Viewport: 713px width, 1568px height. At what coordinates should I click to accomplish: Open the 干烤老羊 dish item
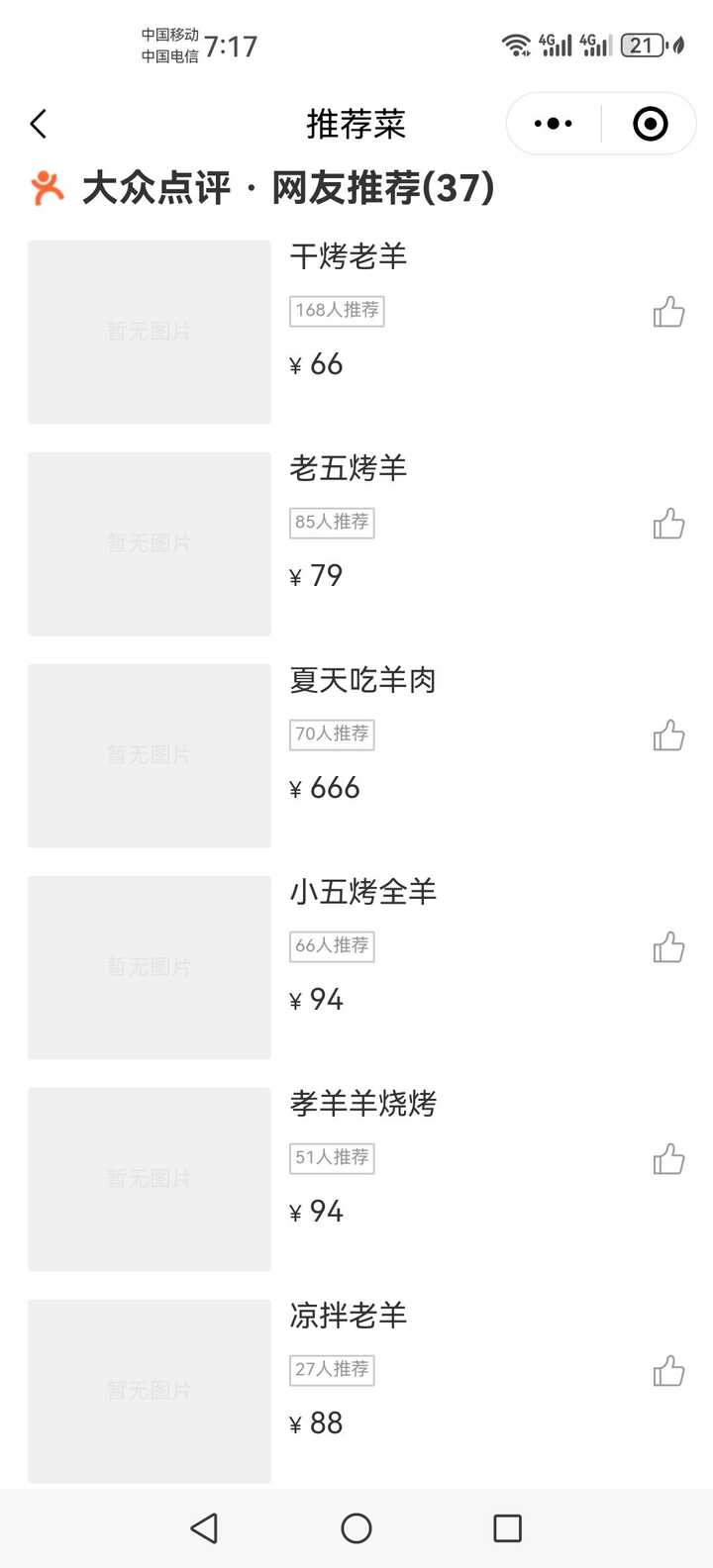pos(356,332)
